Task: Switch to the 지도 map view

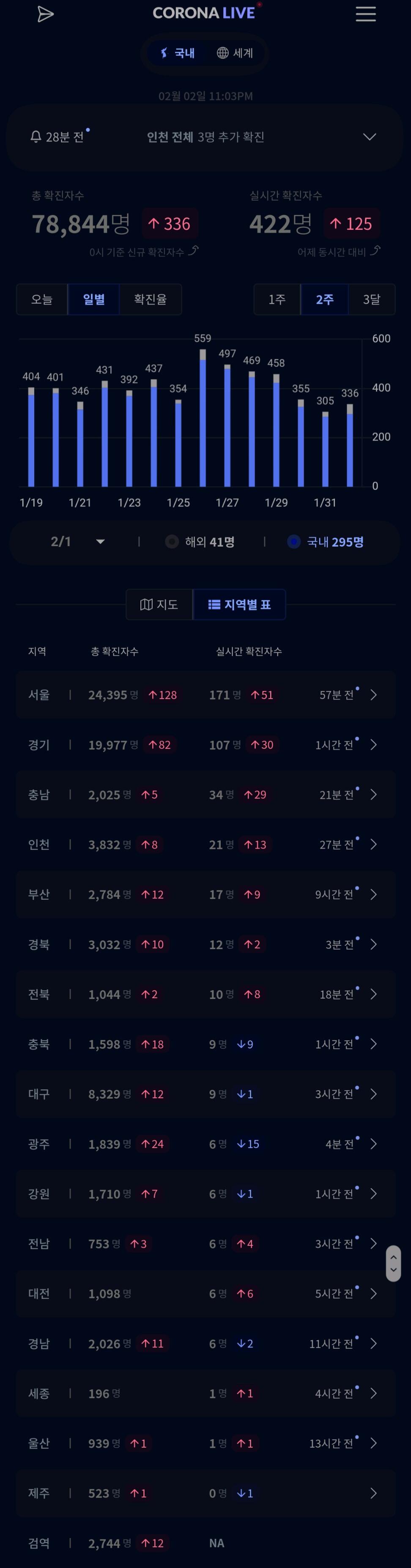Action: pos(159,604)
